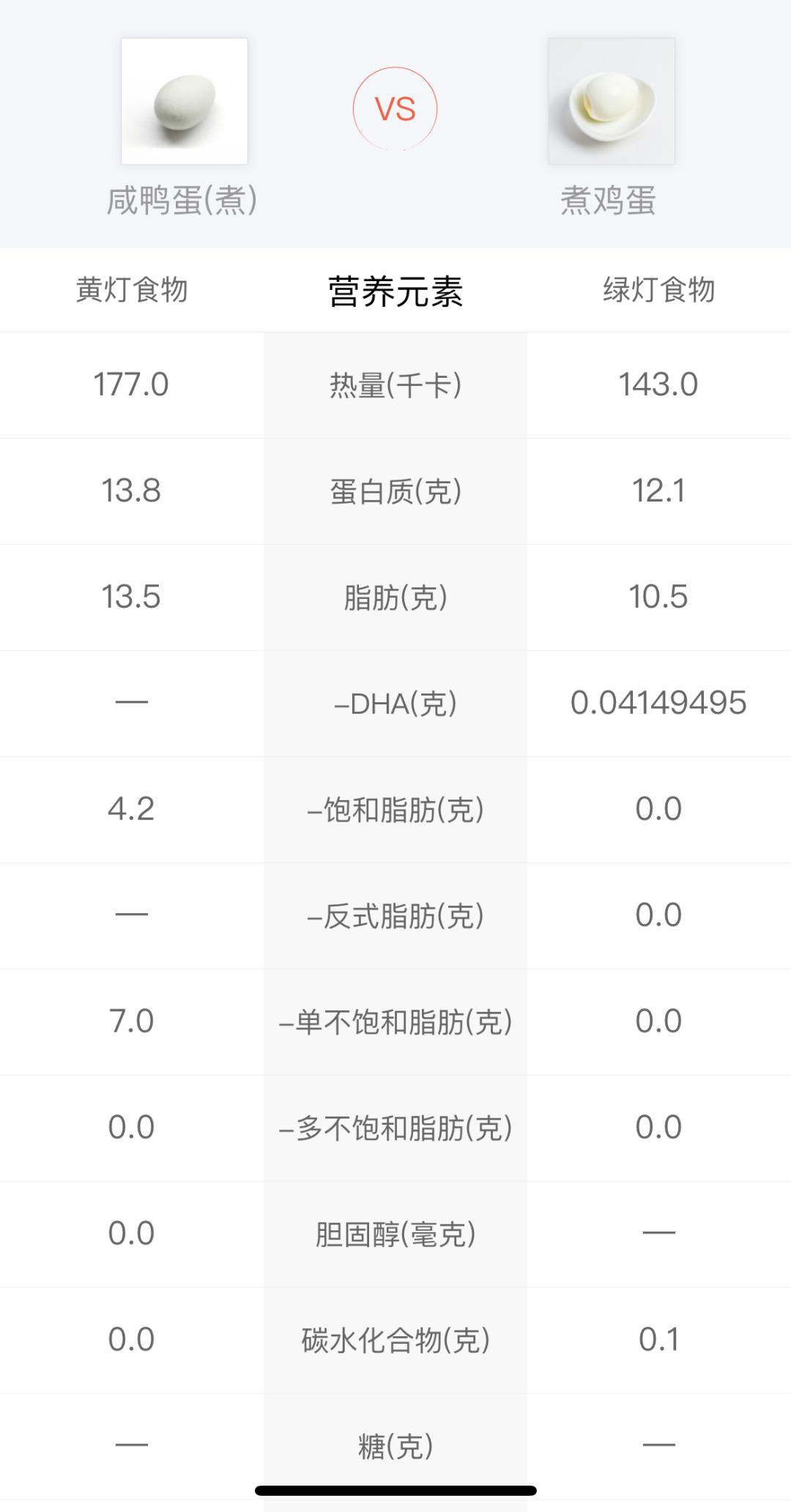
Task: Open the 咸鸭蛋(煮) food thumbnail
Action: pyautogui.click(x=185, y=101)
